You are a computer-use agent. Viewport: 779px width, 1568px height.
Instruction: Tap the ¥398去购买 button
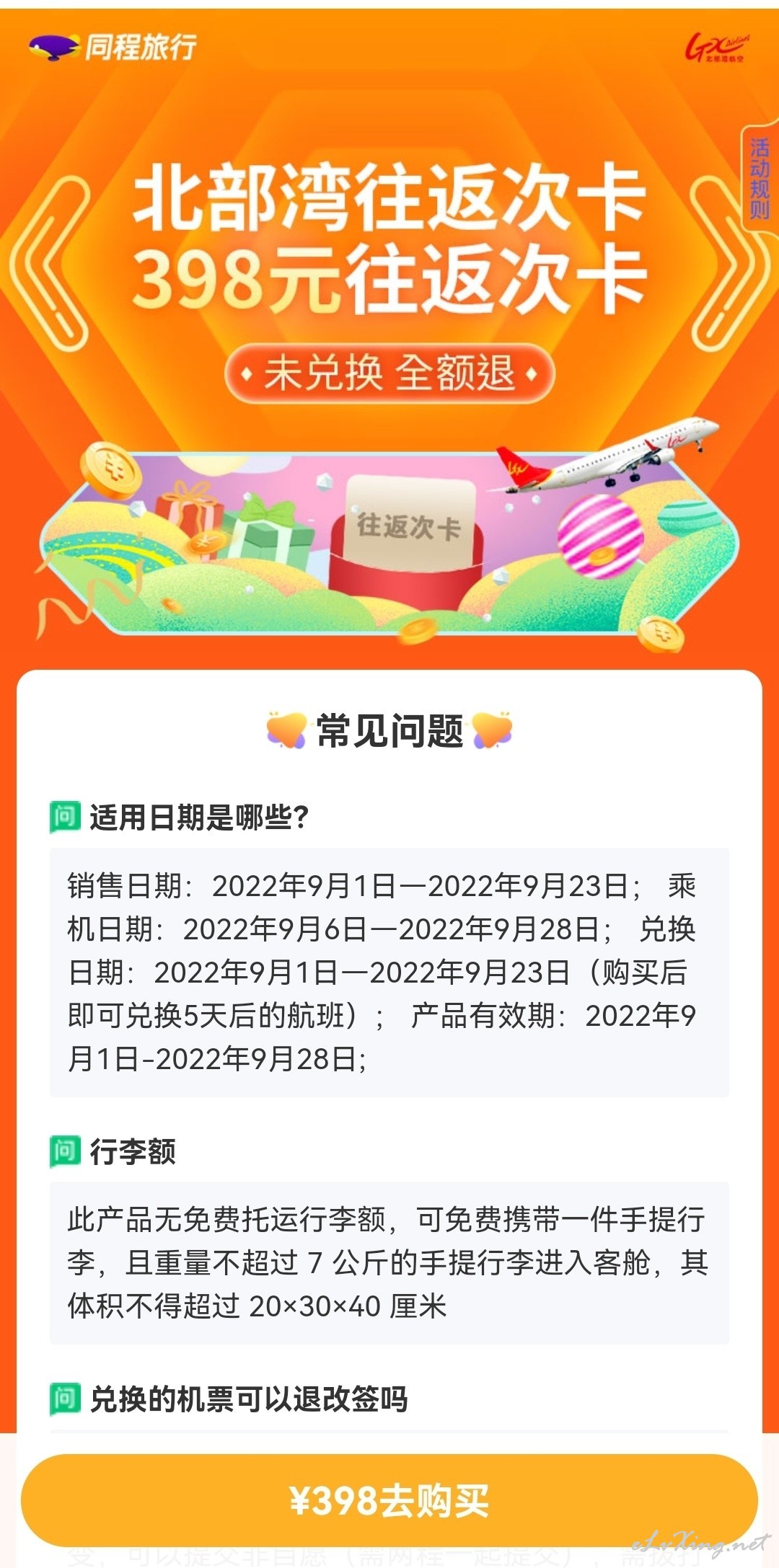pyautogui.click(x=389, y=1501)
